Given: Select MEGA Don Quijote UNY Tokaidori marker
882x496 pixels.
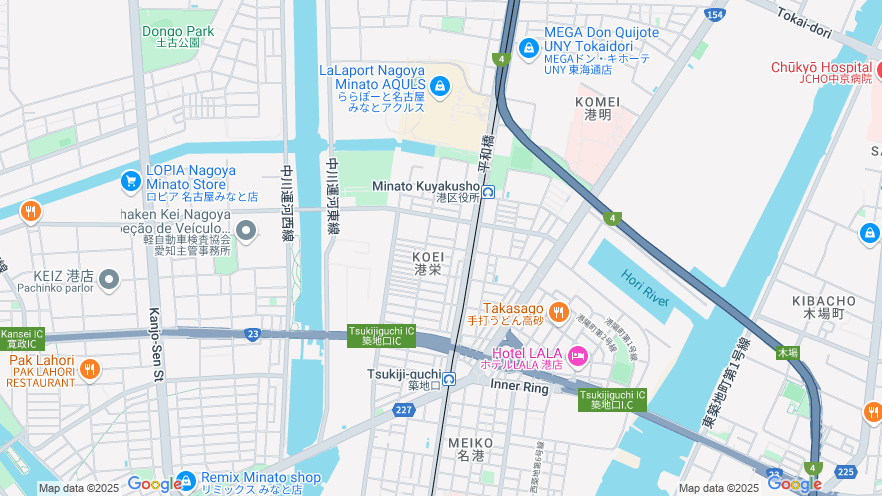Looking at the screenshot, I should [529, 47].
